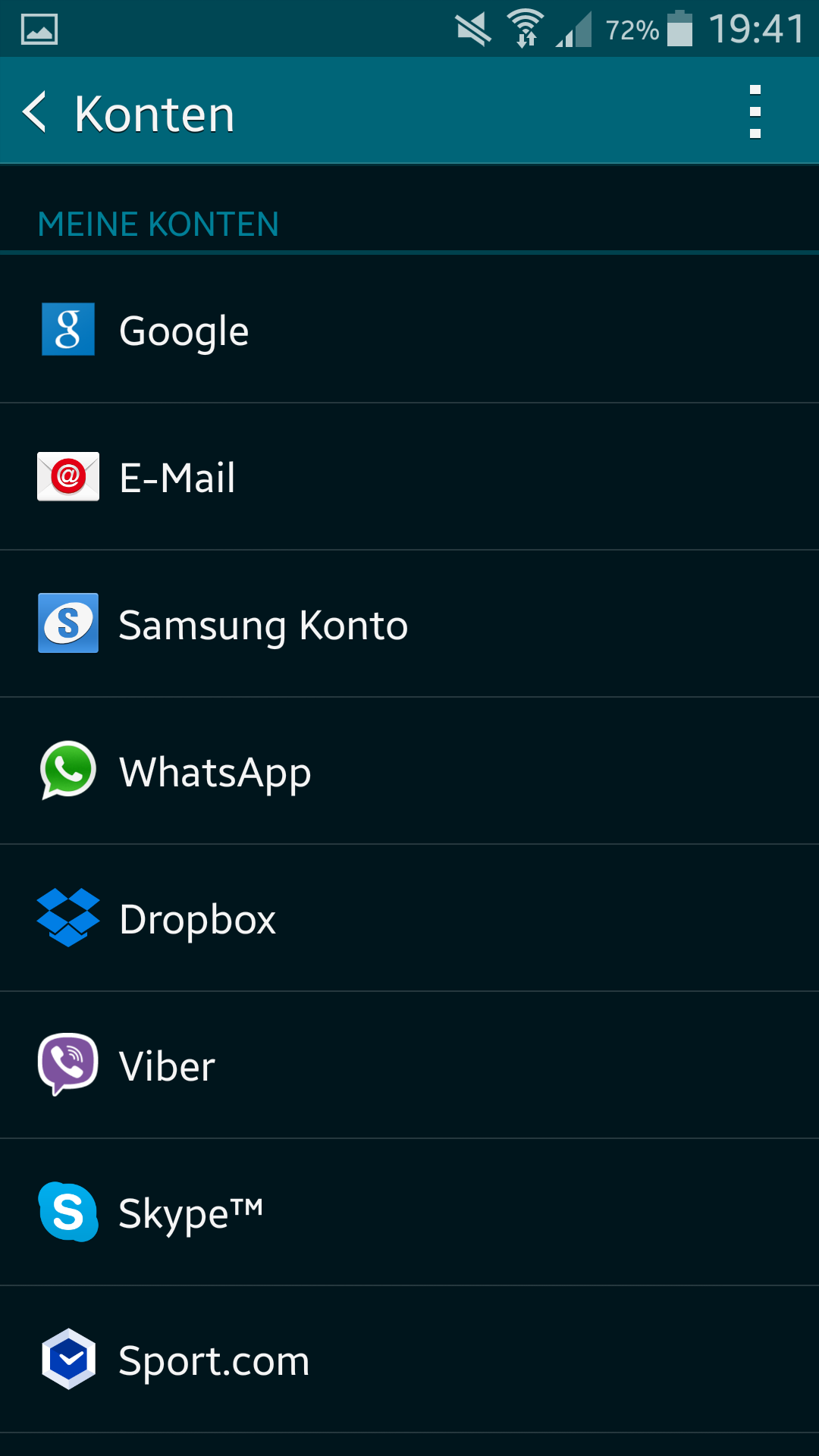Open the Sport.com account entry
This screenshot has width=819, height=1456.
[409, 1360]
